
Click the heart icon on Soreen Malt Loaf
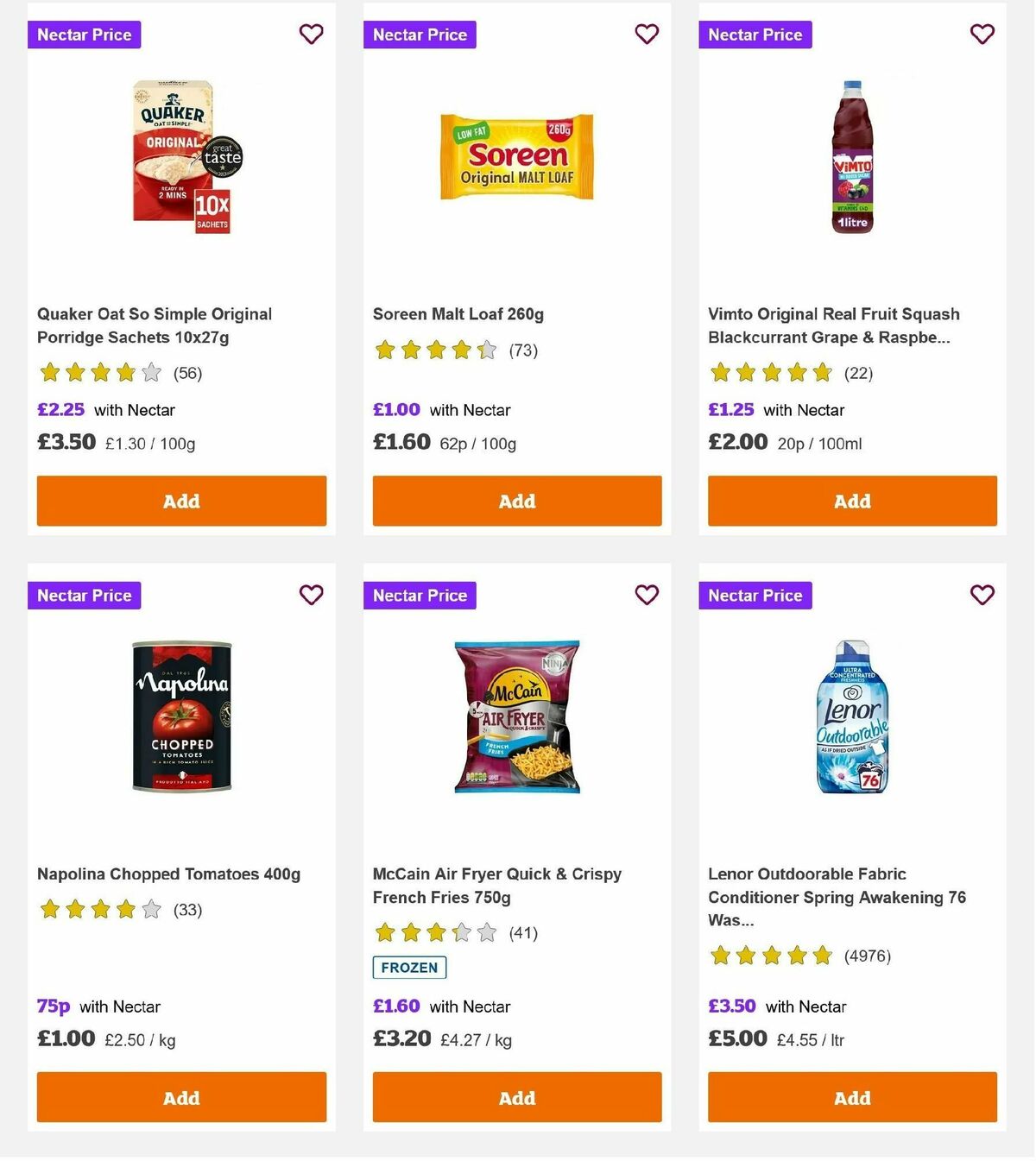pos(646,34)
